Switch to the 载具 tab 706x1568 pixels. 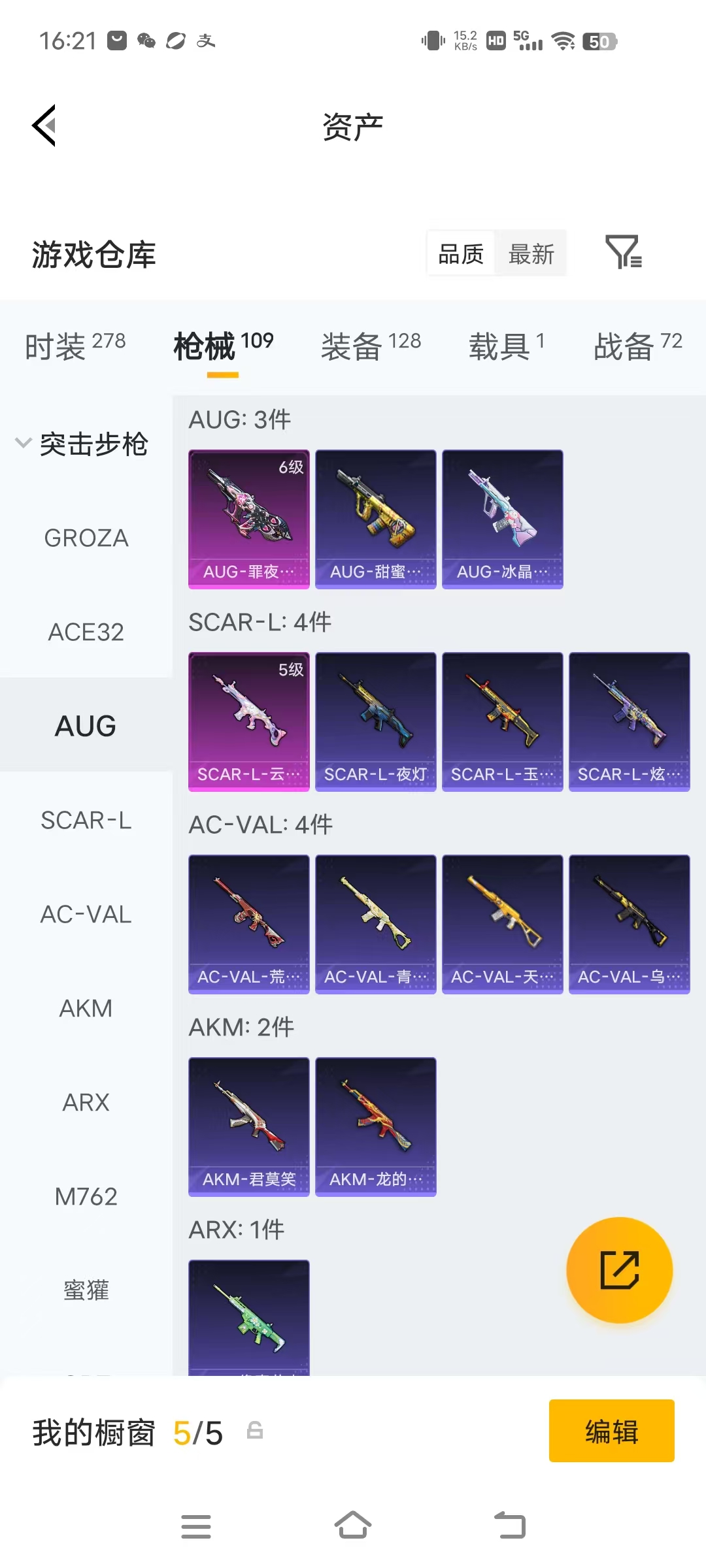[x=506, y=345]
